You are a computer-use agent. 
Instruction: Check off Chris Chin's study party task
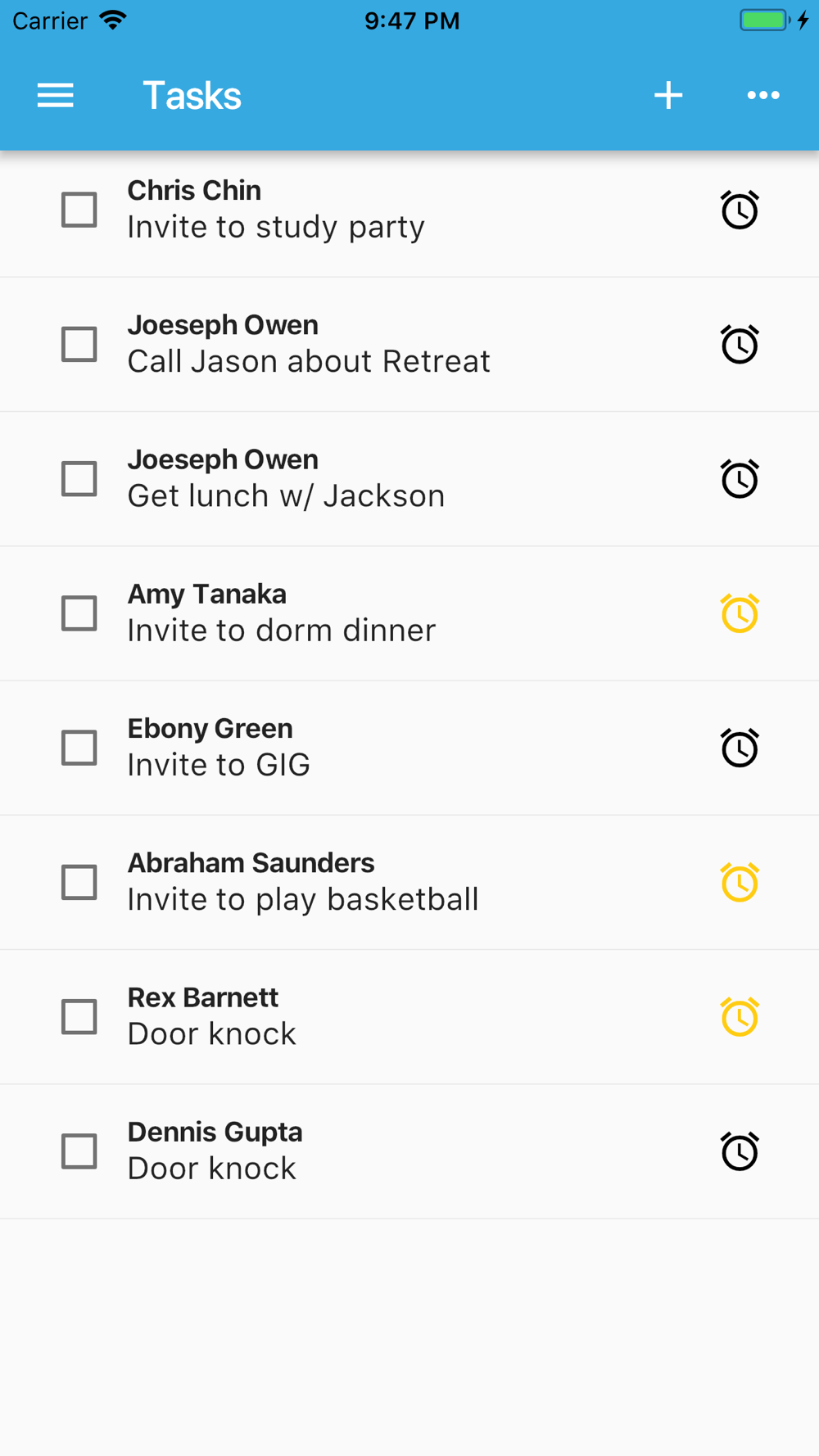[x=79, y=210]
